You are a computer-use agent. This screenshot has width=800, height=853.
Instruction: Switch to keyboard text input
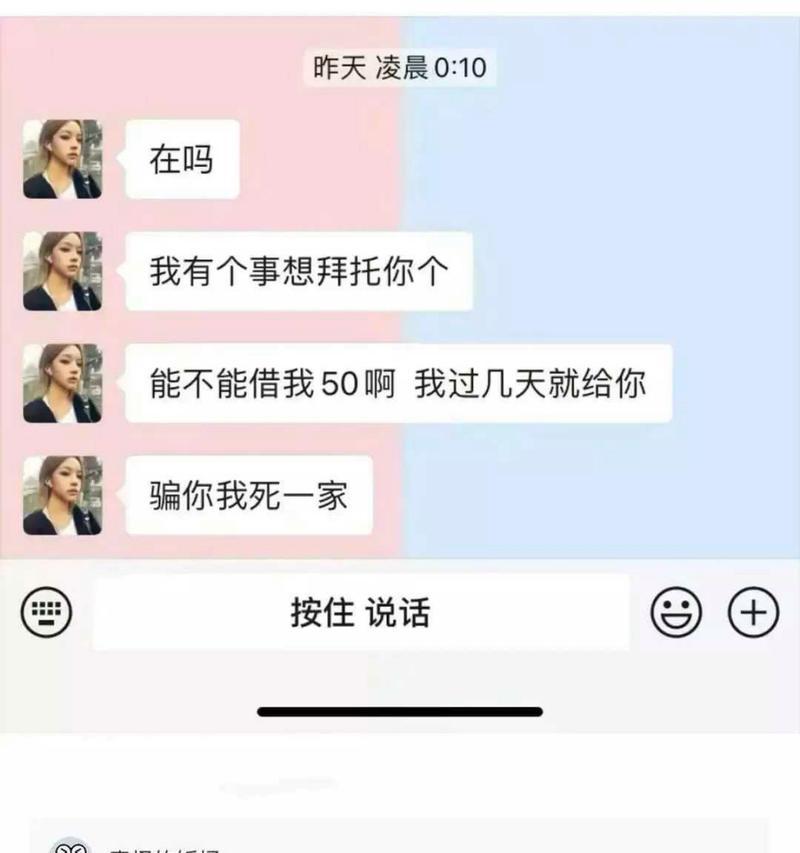click(47, 610)
